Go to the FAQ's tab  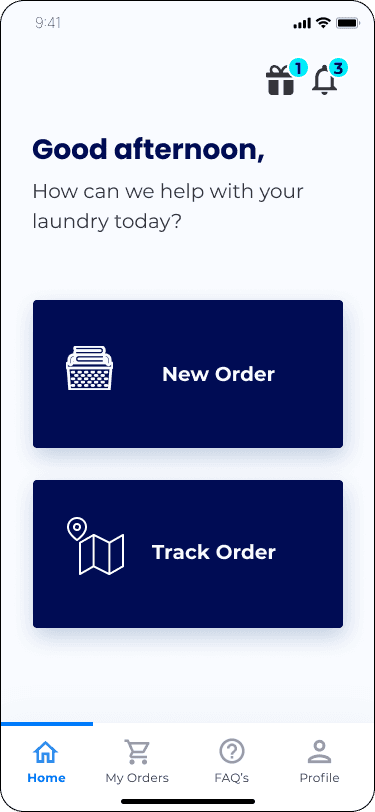[232, 761]
